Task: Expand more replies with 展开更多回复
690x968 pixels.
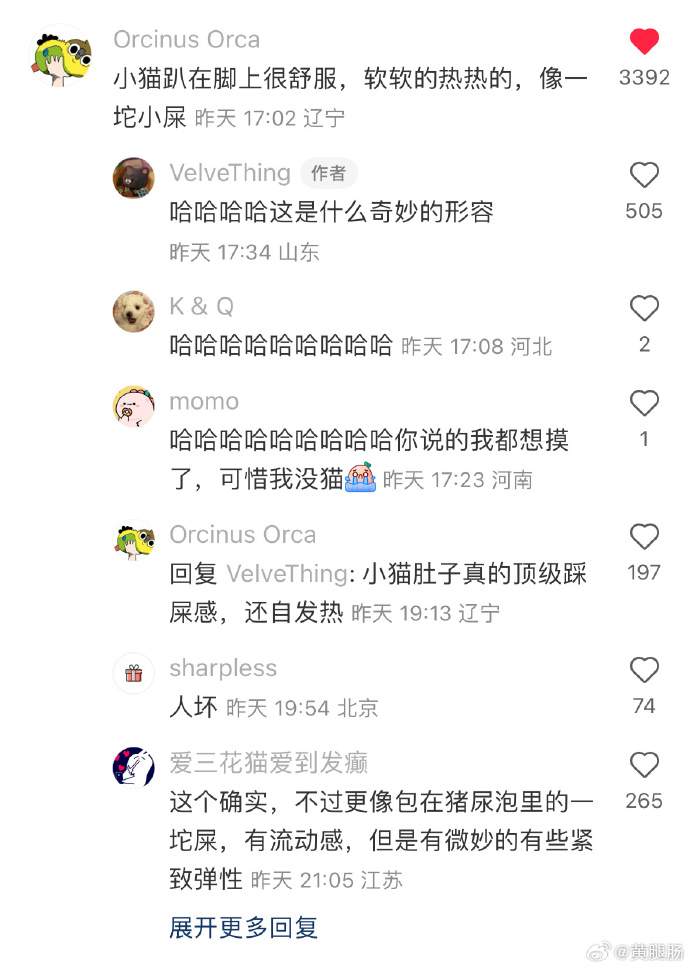Action: (x=243, y=927)
